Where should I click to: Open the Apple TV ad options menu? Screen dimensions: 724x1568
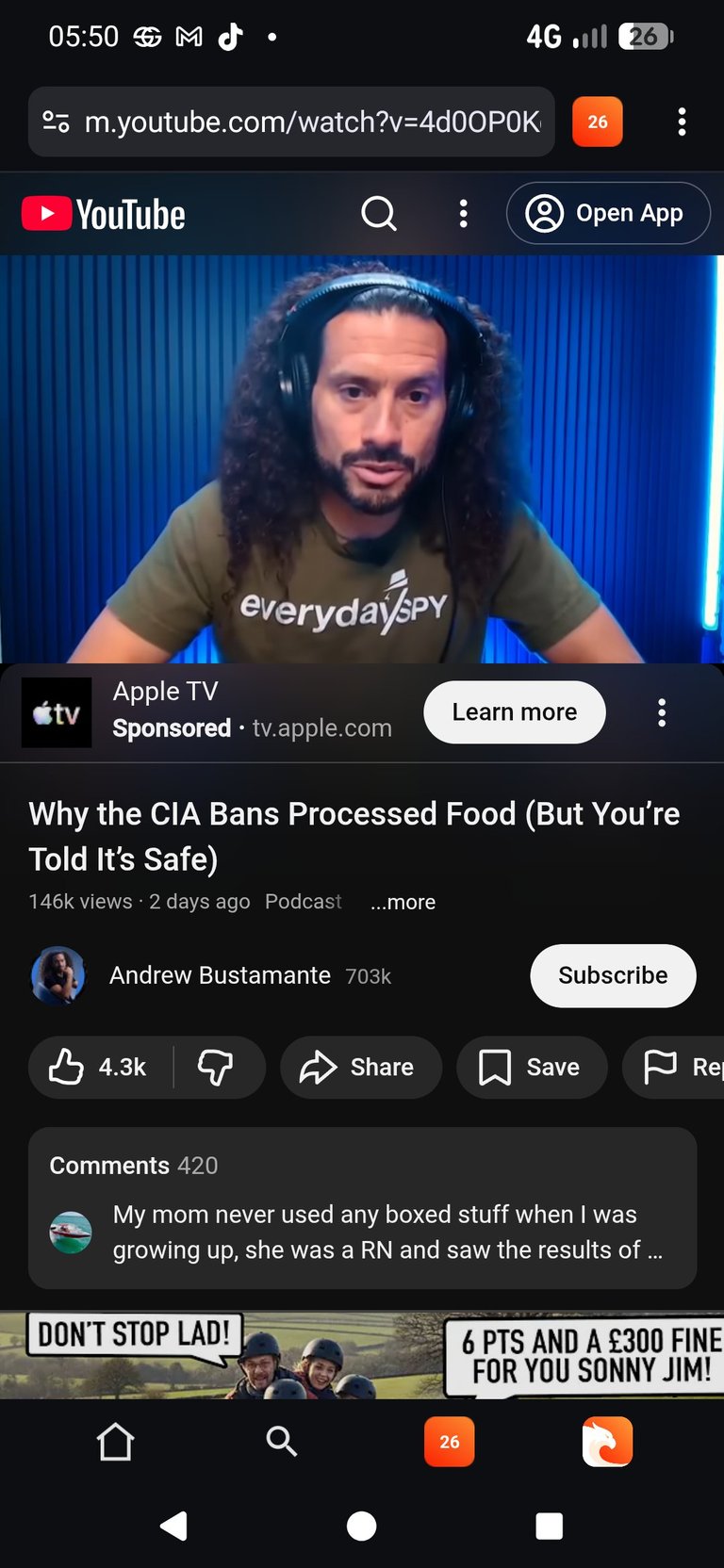(662, 712)
